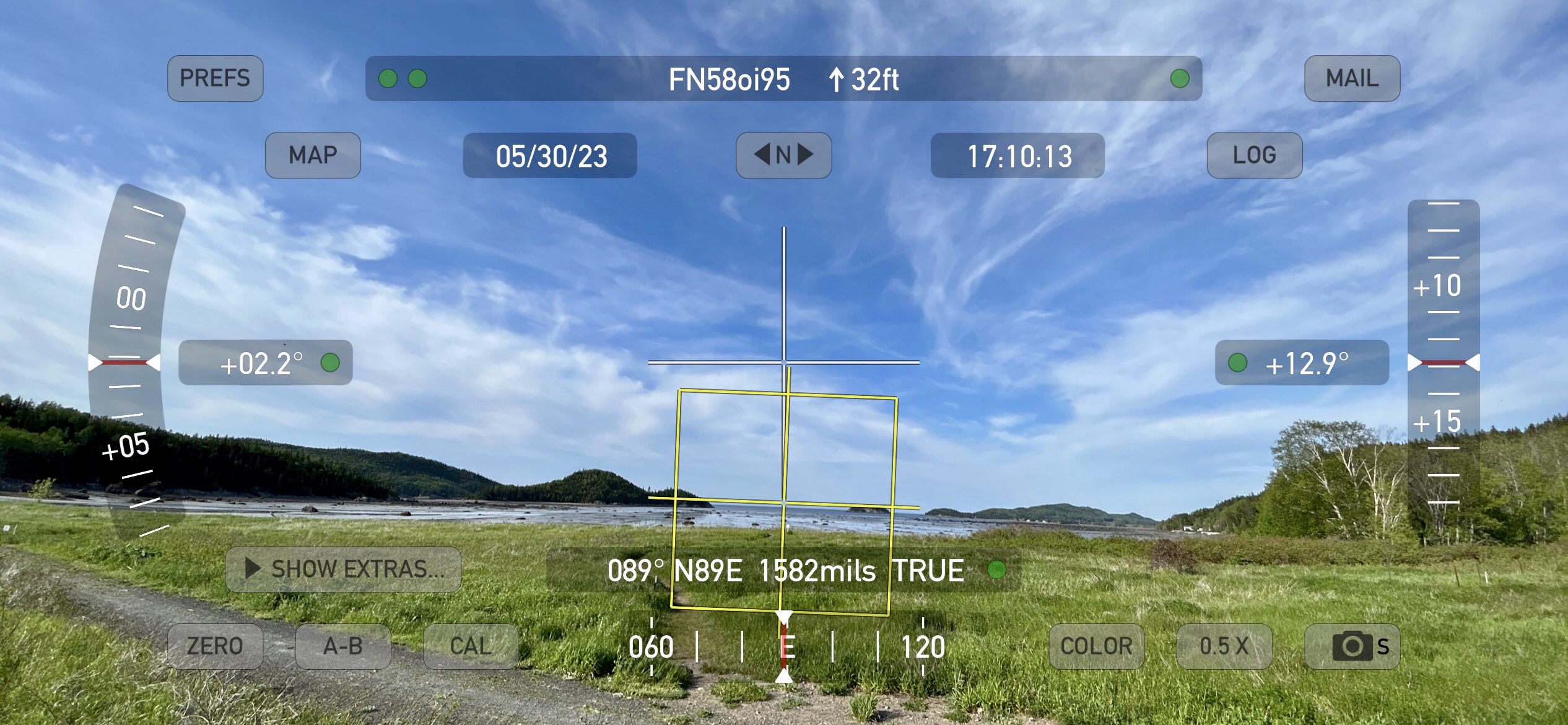Tap the MAIL button

pyautogui.click(x=1351, y=78)
